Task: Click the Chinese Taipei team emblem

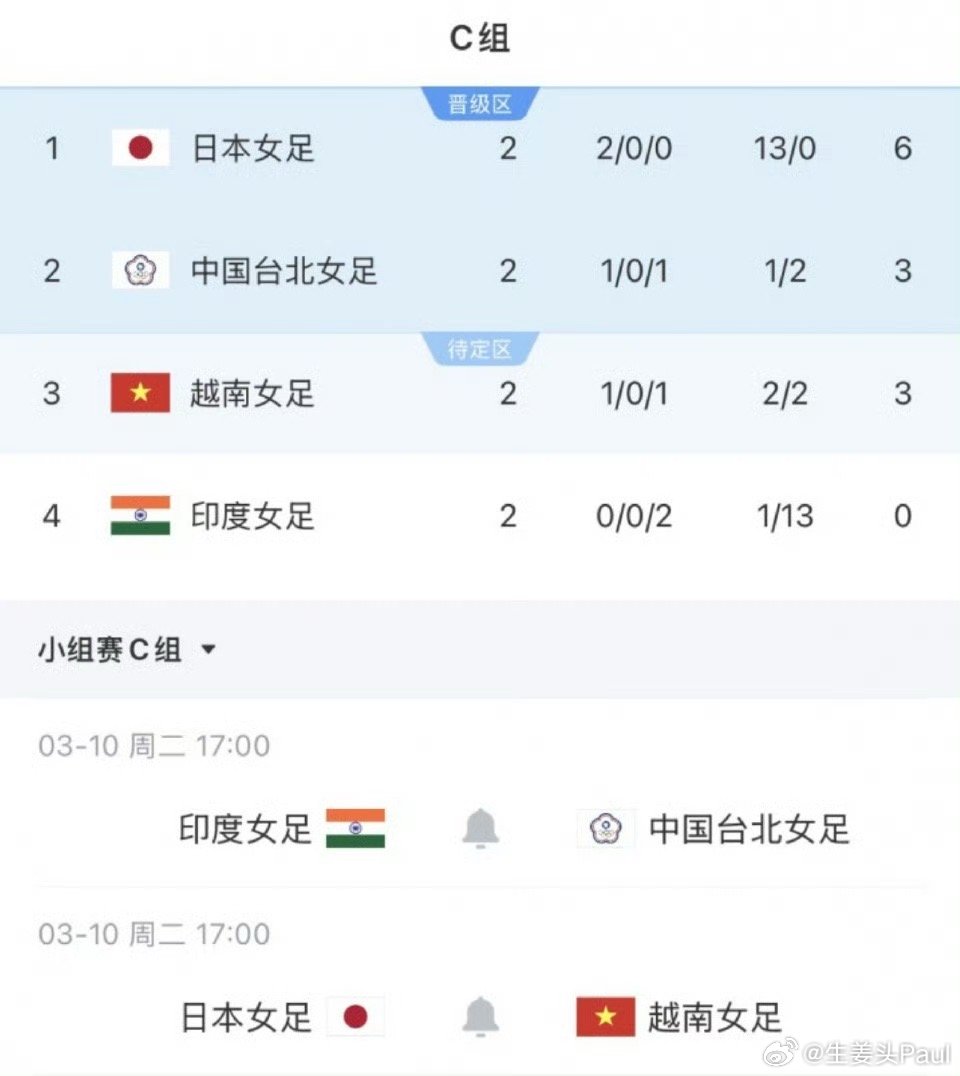Action: (x=141, y=271)
